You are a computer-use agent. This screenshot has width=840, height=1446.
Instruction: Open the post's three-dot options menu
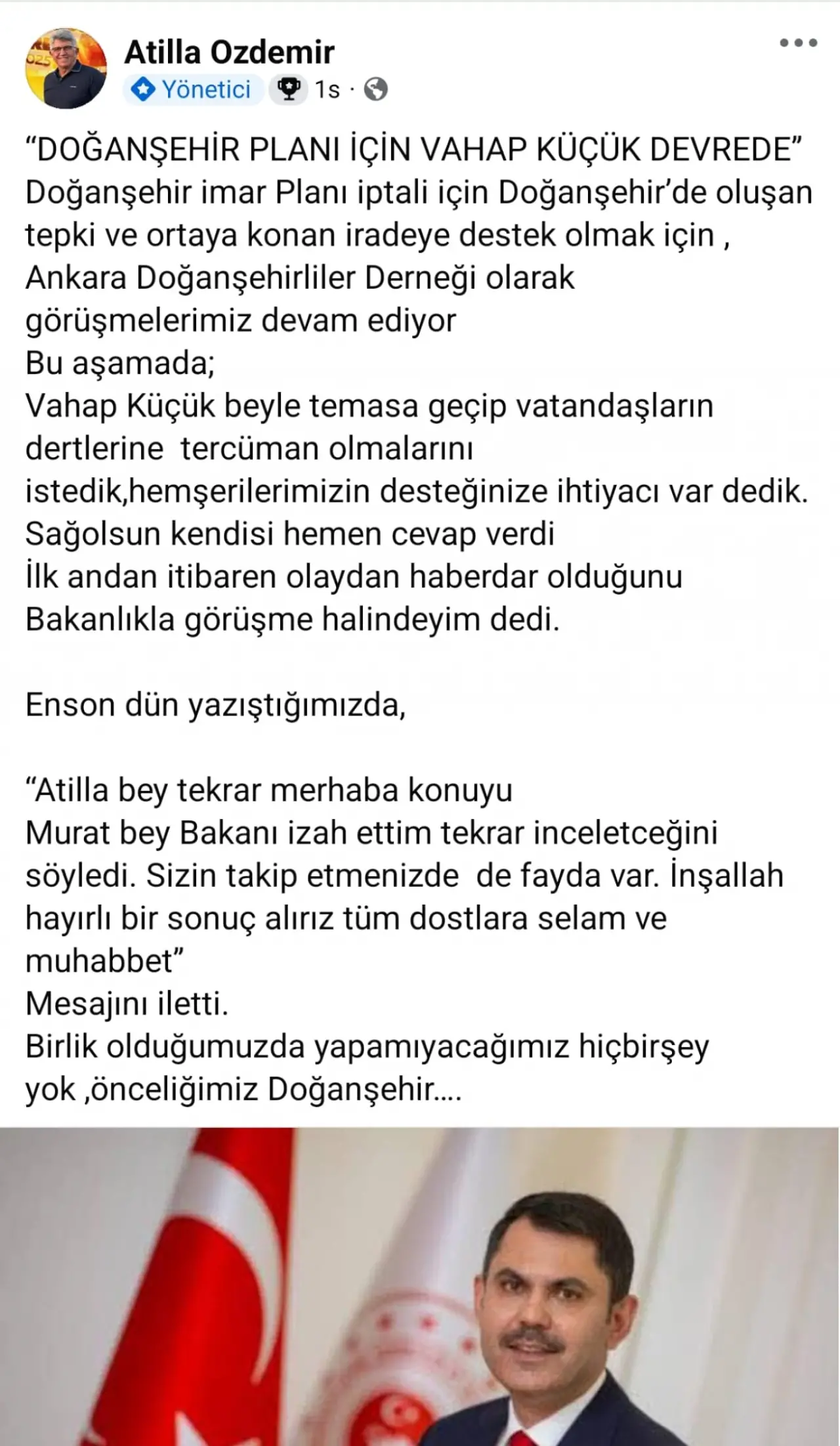(x=798, y=44)
